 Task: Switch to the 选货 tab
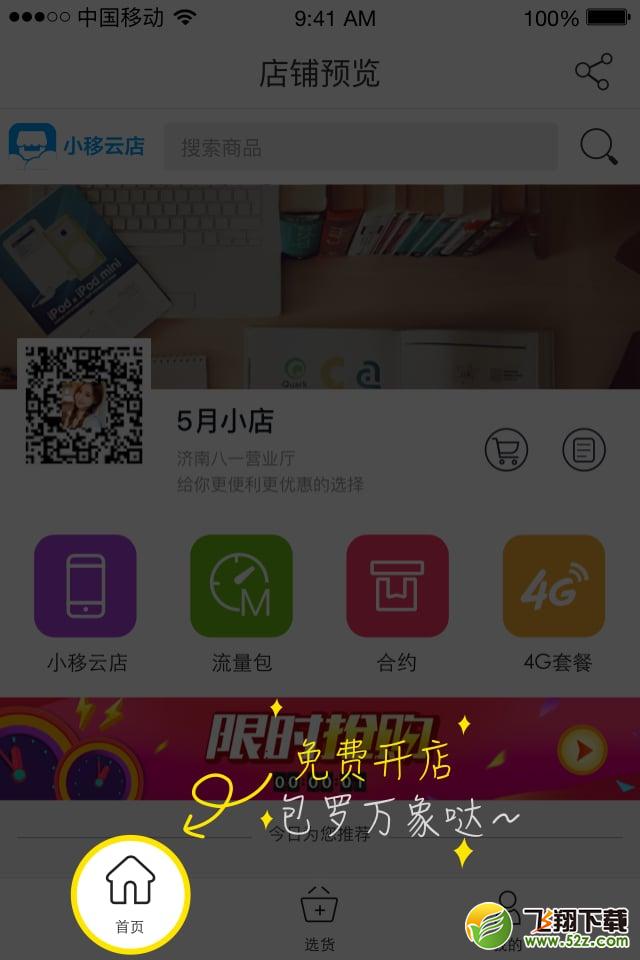coord(320,916)
